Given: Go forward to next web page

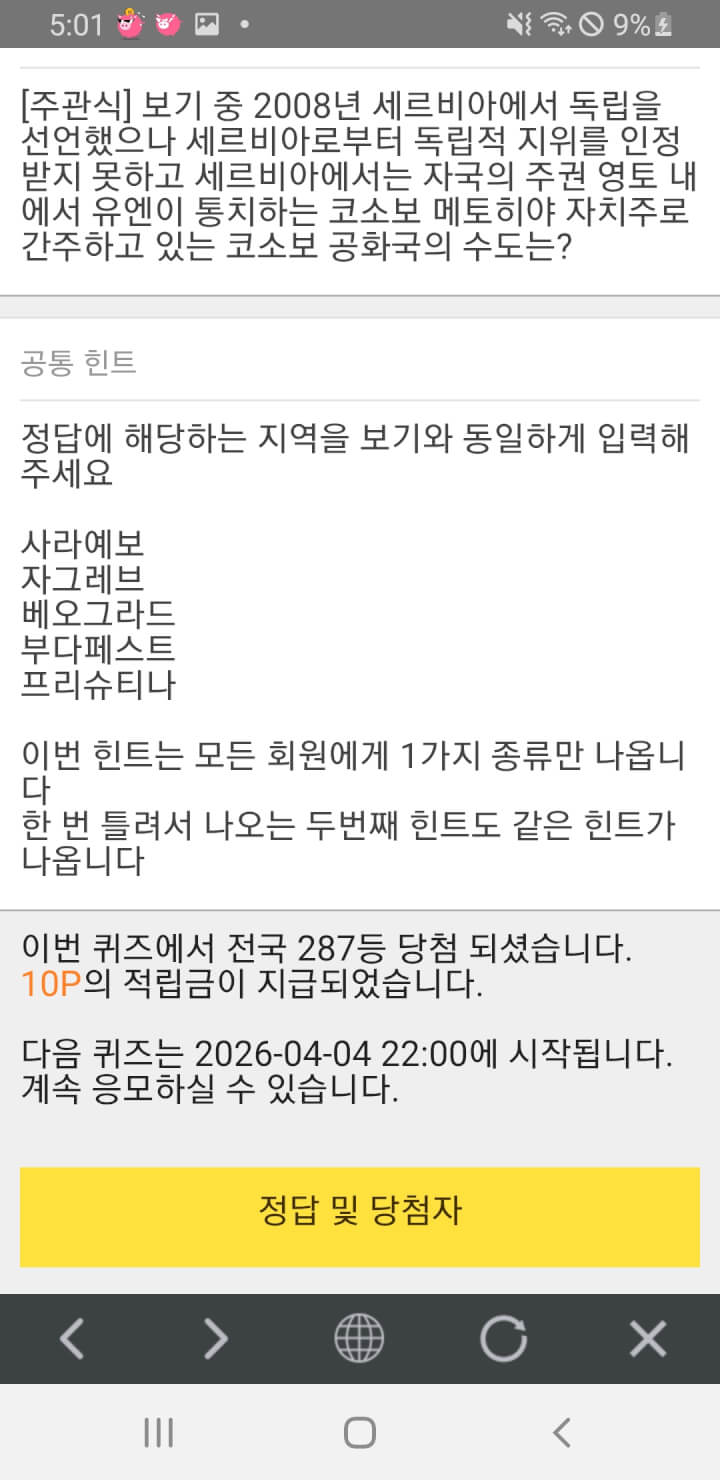Looking at the screenshot, I should (x=216, y=1338).
